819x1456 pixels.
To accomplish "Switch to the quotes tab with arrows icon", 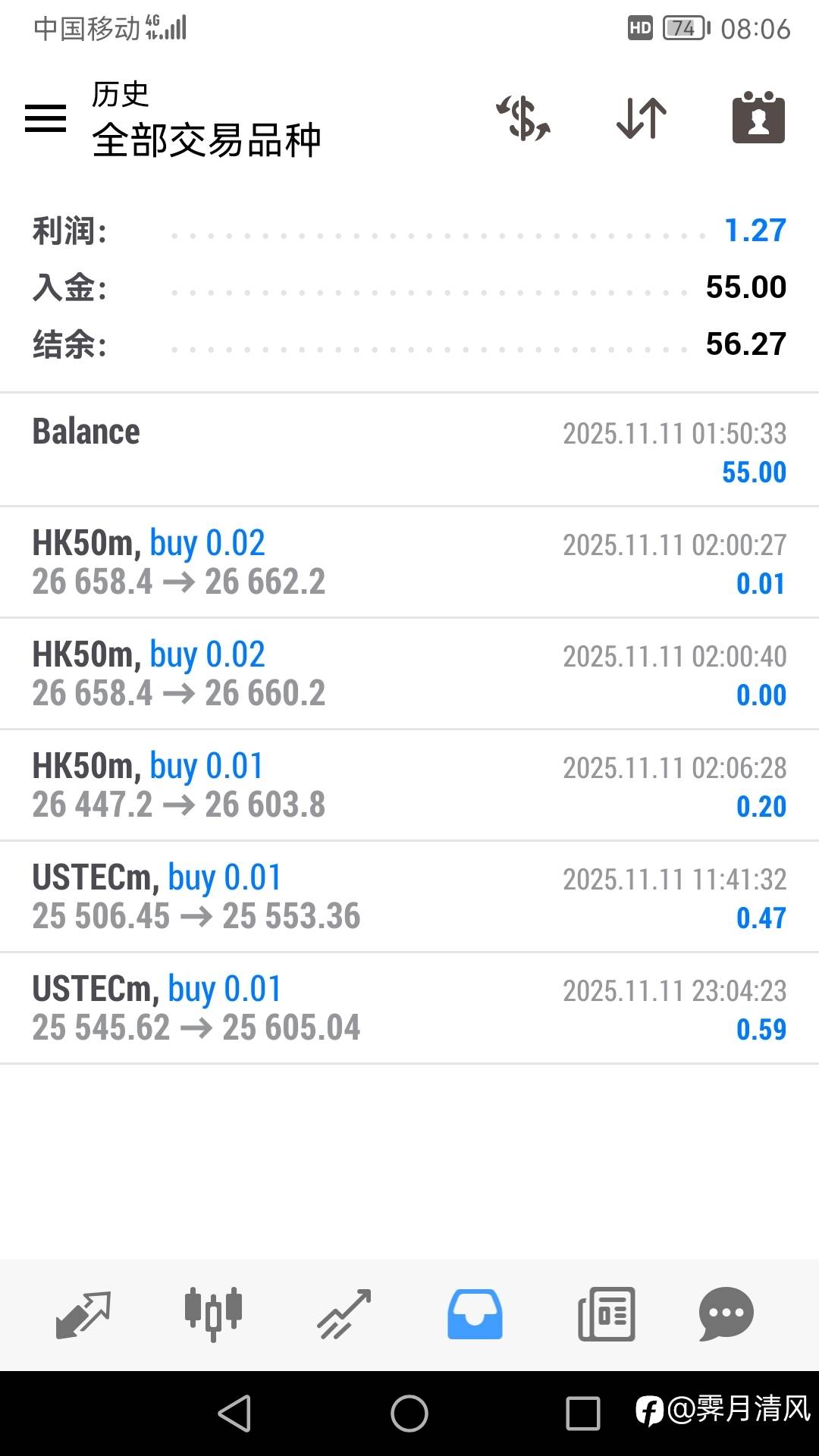I will (x=83, y=1314).
